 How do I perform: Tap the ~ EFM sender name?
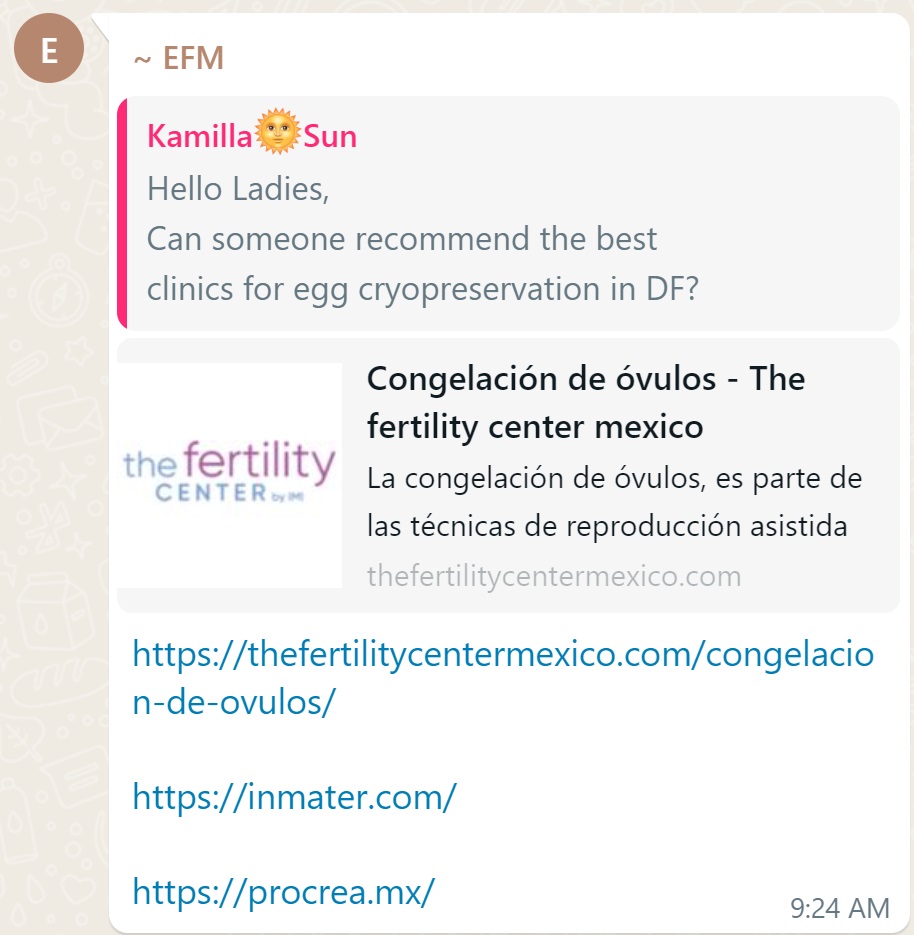(179, 58)
